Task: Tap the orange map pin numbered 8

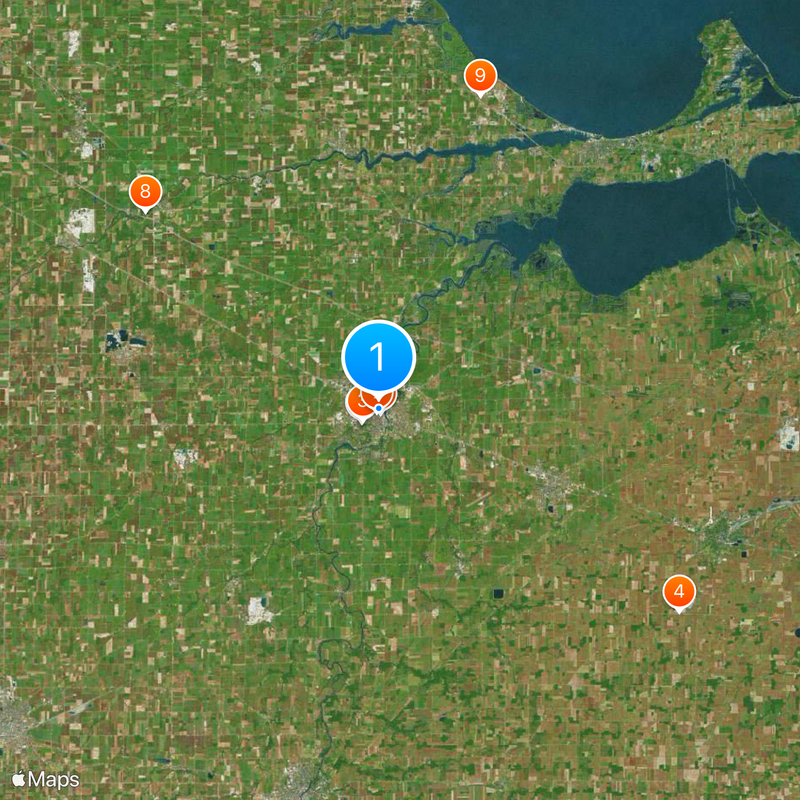Action: pos(146,191)
